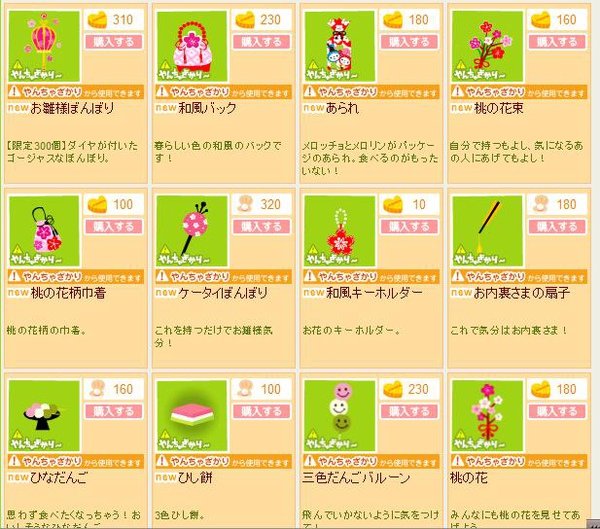This screenshot has height=529, width=600.
Task: Tap 購入する for あられ
Action: click(x=409, y=43)
